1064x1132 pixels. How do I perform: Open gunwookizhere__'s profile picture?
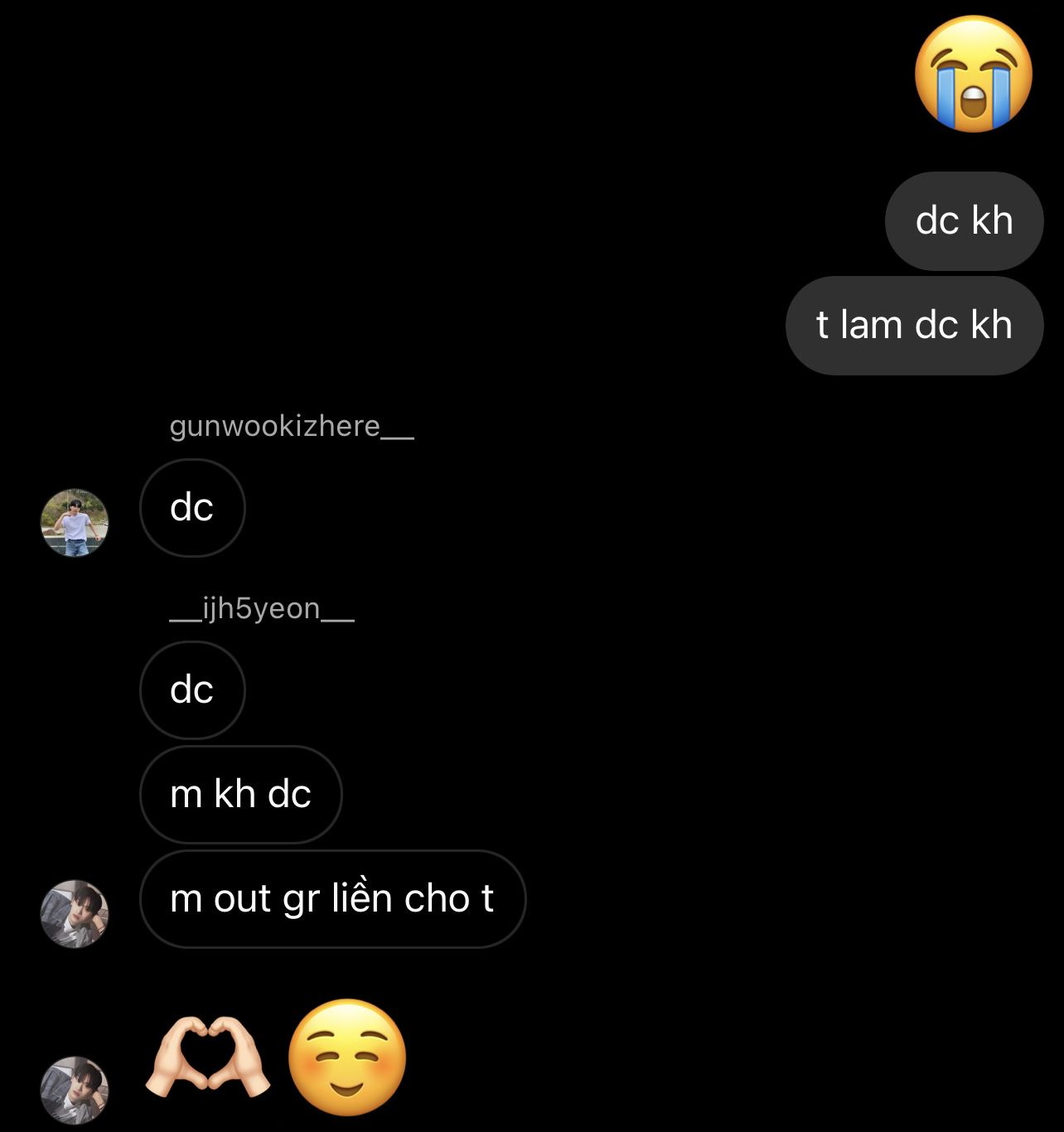tap(75, 523)
